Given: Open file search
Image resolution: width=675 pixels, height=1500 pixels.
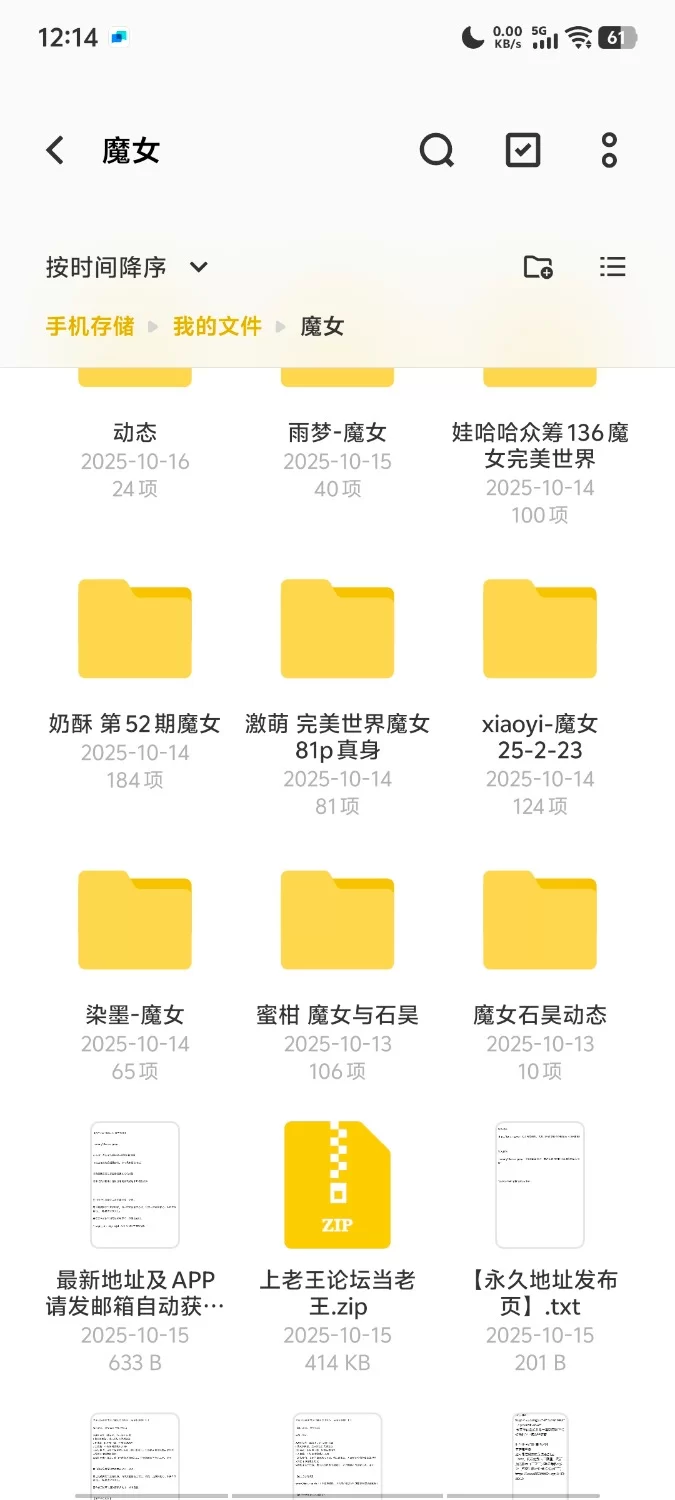Looking at the screenshot, I should pos(436,151).
